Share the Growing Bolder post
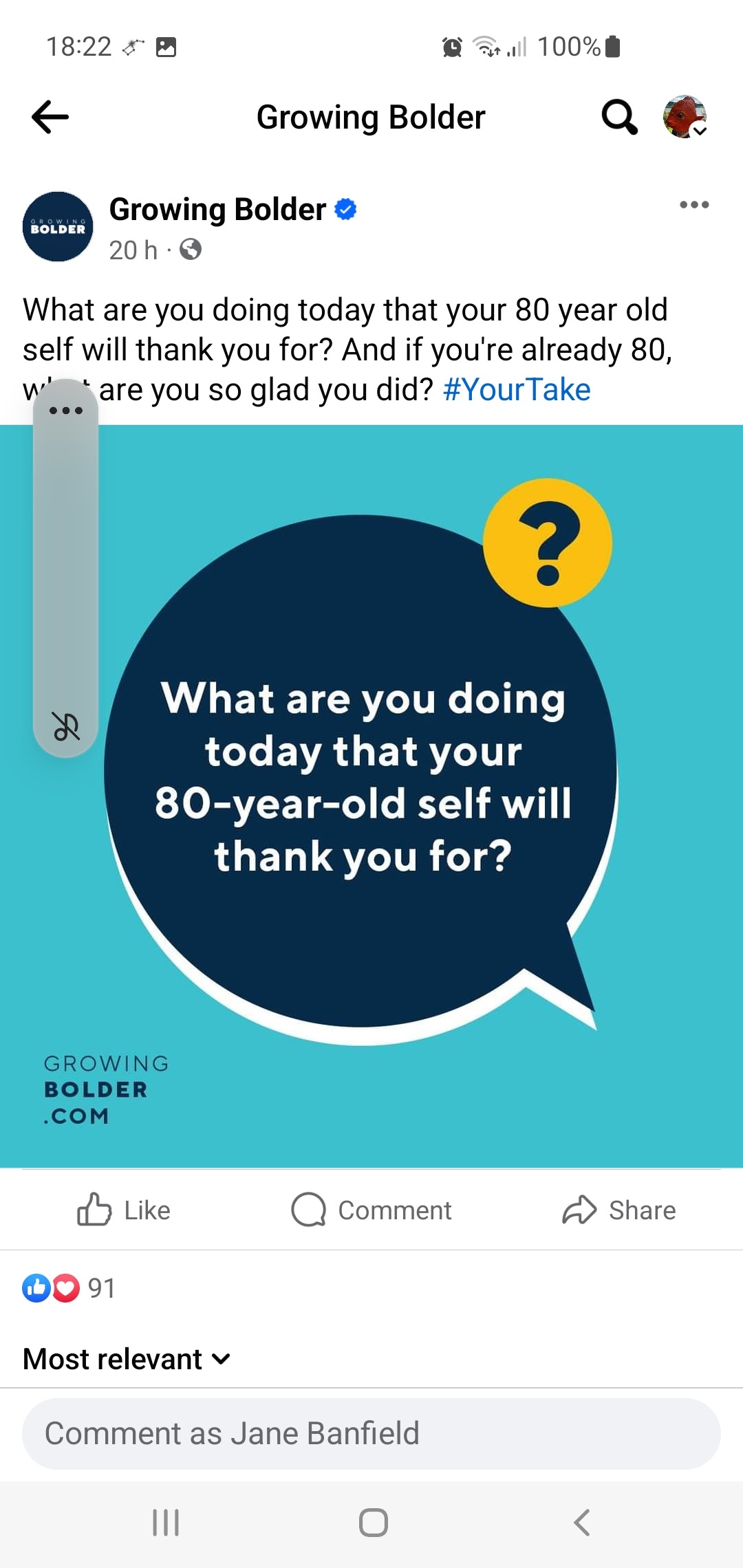Viewport: 743px width, 1568px height. 619,1210
